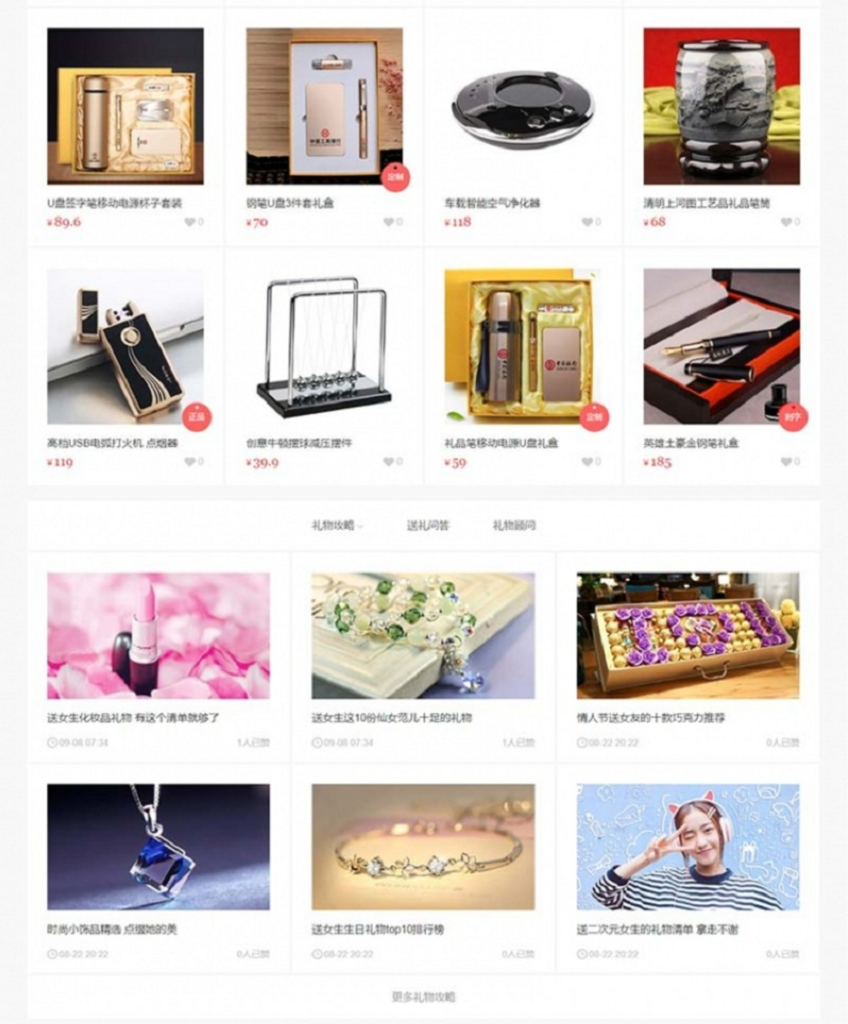The image size is (848, 1024).
Task: View the 创意牛顿摆球减压摆件 product
Action: pos(324,346)
